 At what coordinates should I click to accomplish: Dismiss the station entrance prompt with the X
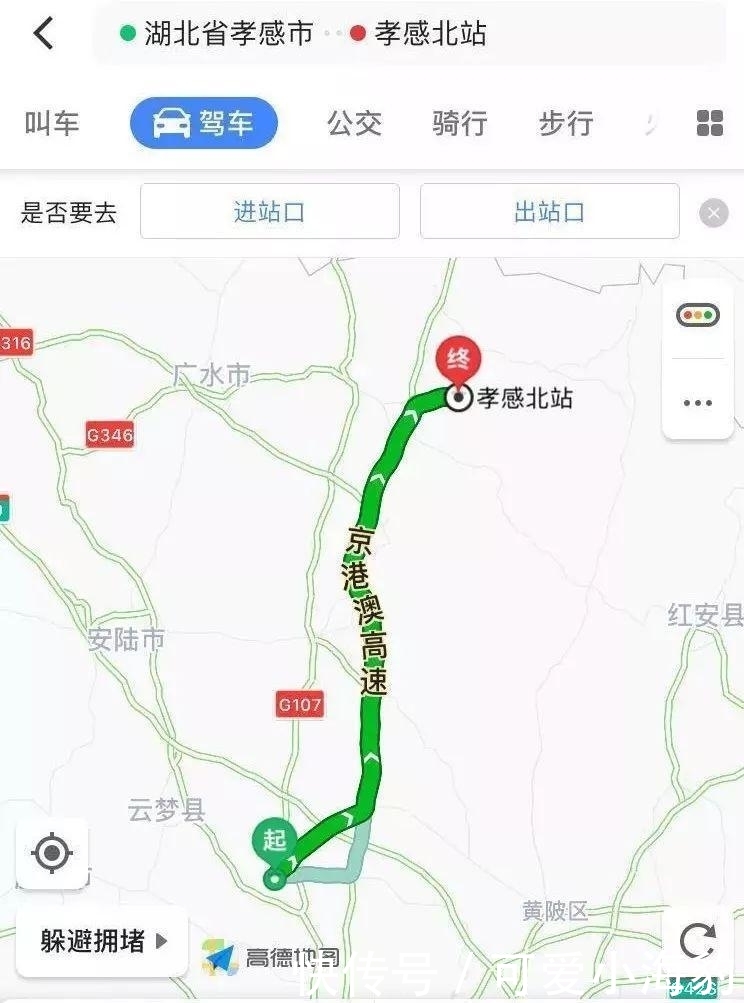tap(714, 211)
